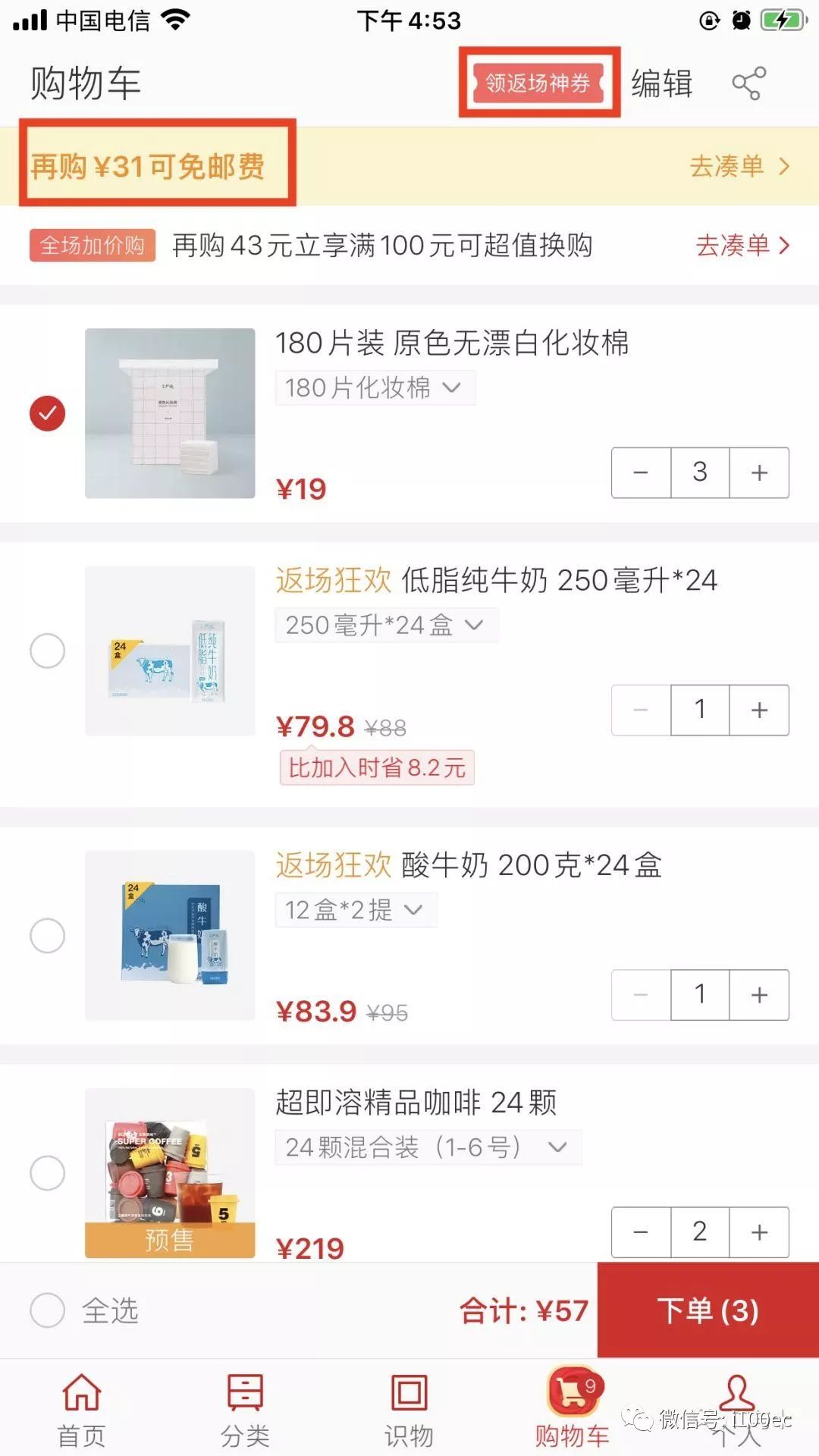This screenshot has height=1456, width=819.
Task: Tap 编辑 to edit the cart
Action: [x=662, y=83]
